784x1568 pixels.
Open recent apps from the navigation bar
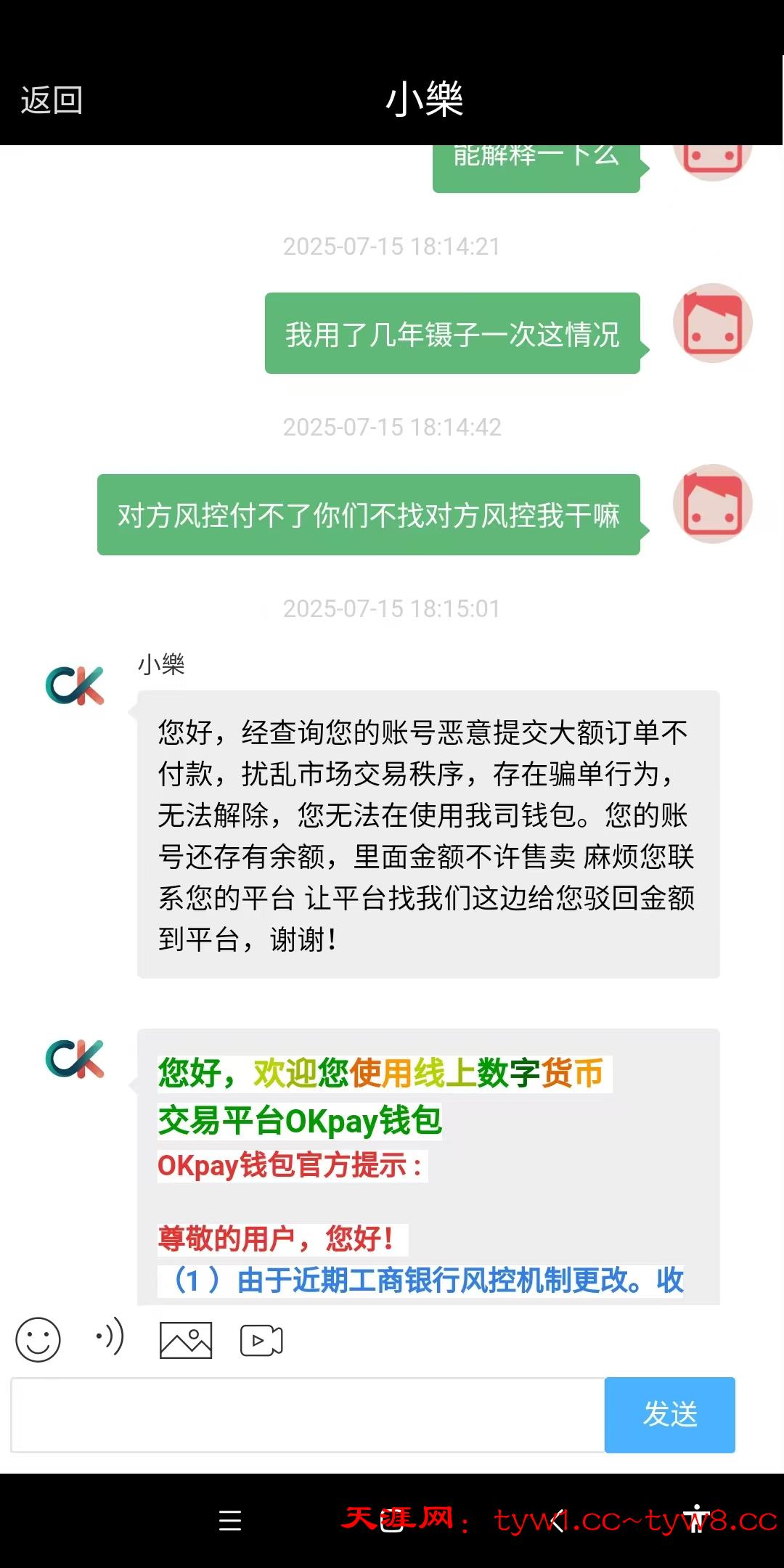(x=230, y=1520)
